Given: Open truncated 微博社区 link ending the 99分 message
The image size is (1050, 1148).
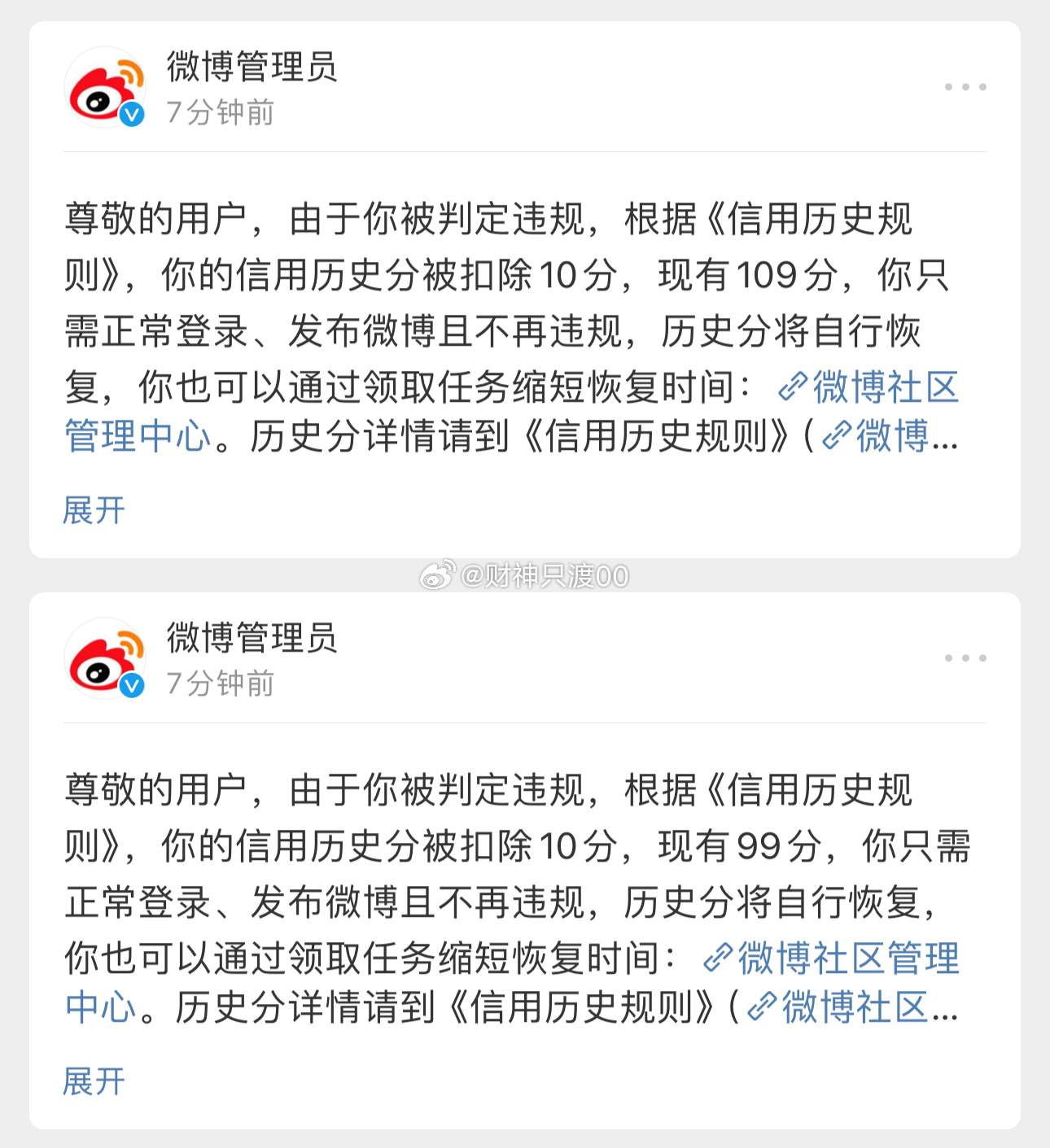Looking at the screenshot, I should click(x=851, y=1008).
